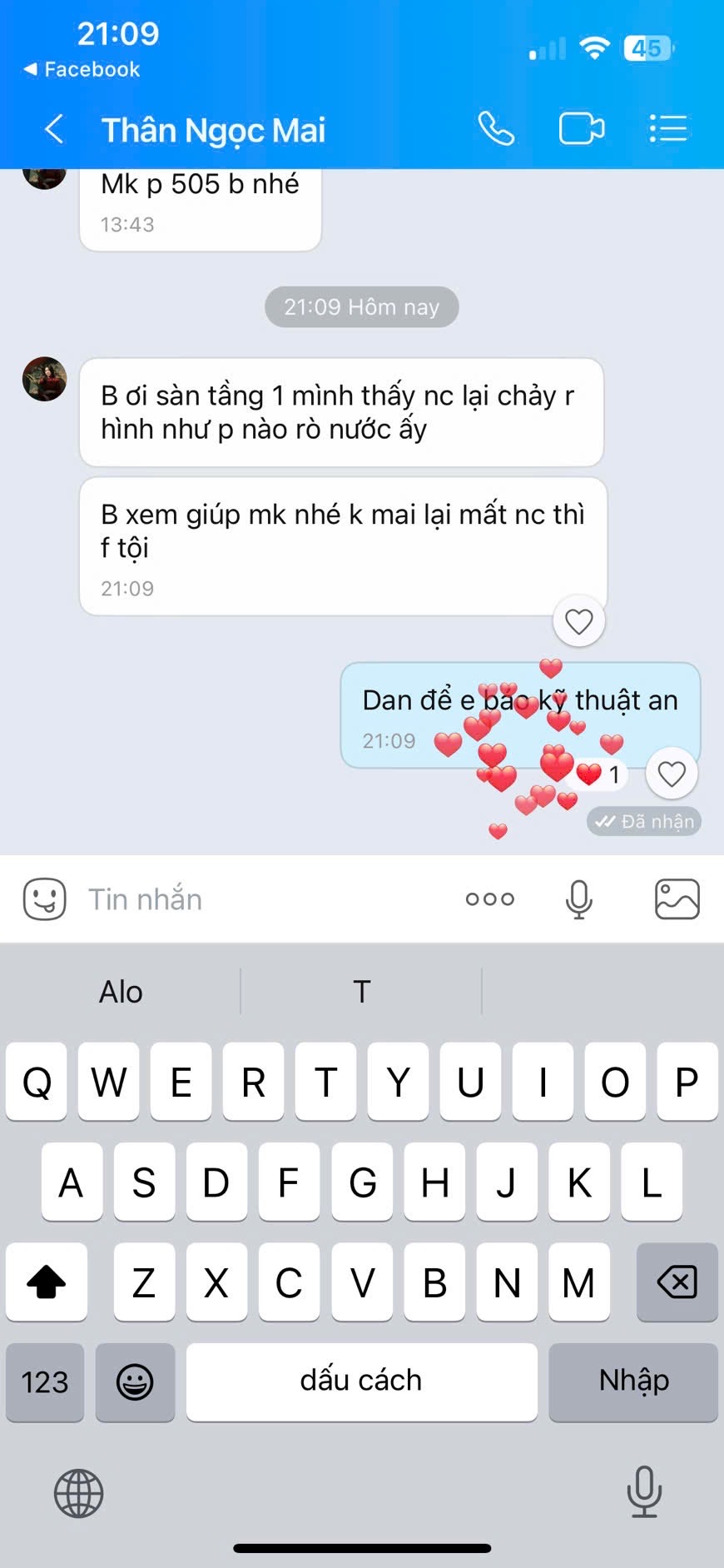The height and width of the screenshot is (1568, 724).
Task: Record a voice message
Action: point(578,899)
